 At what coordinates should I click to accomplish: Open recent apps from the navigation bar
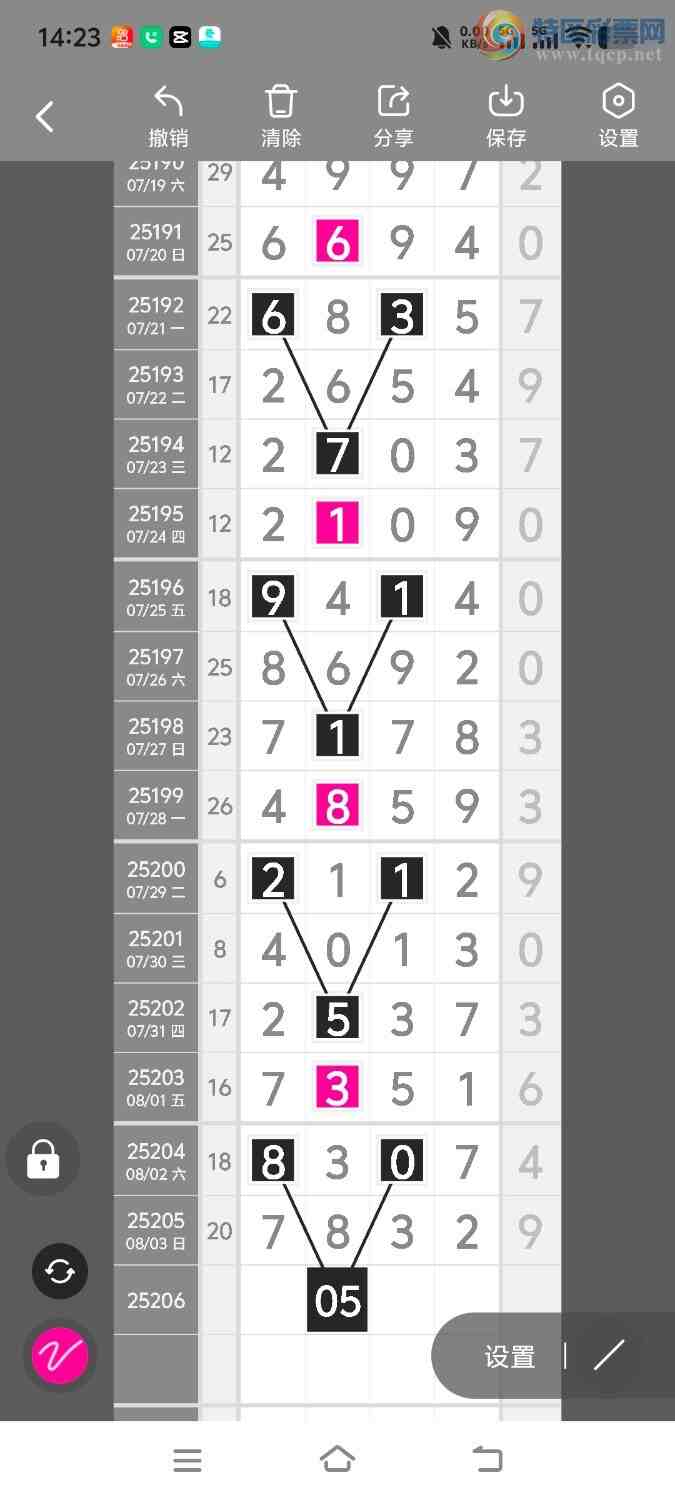(187, 1460)
